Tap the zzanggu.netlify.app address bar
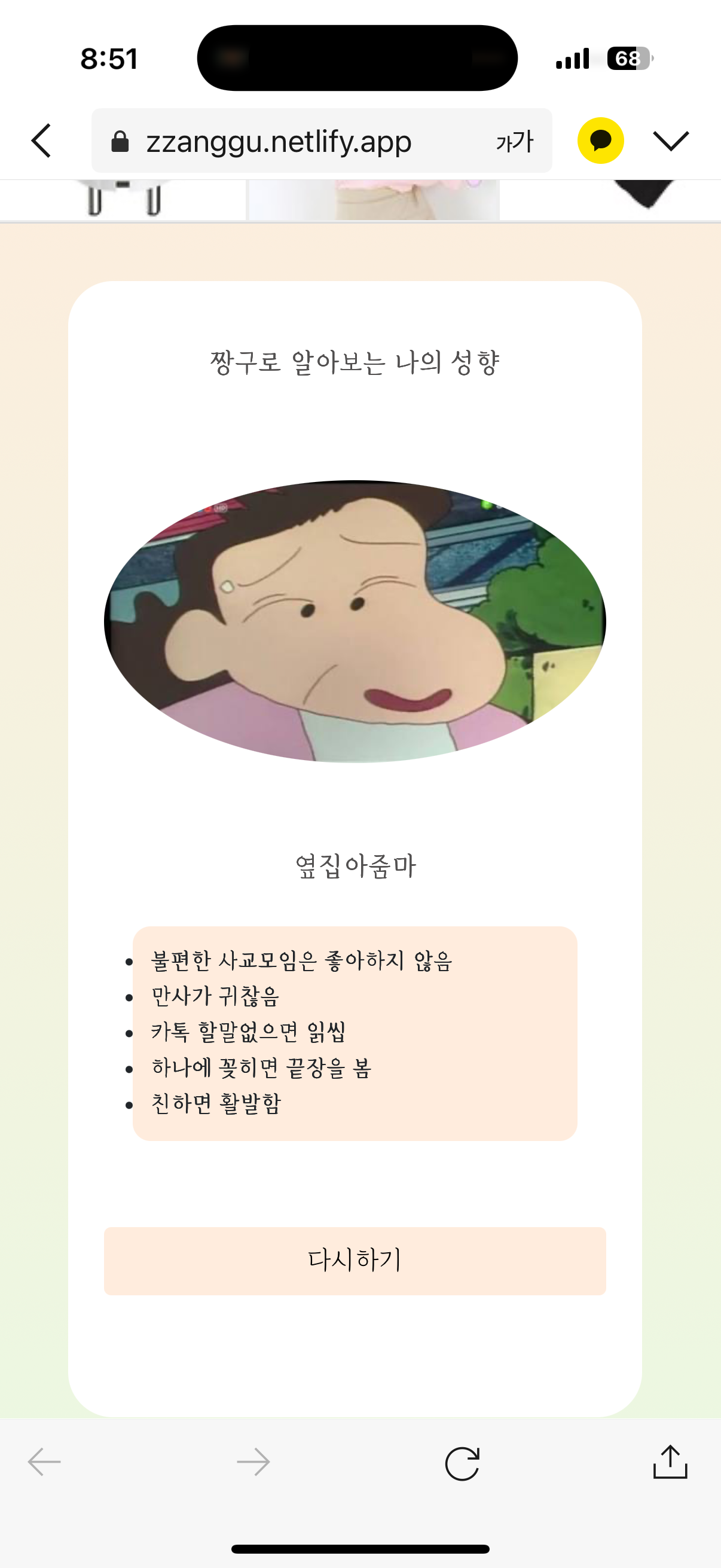 [x=280, y=142]
